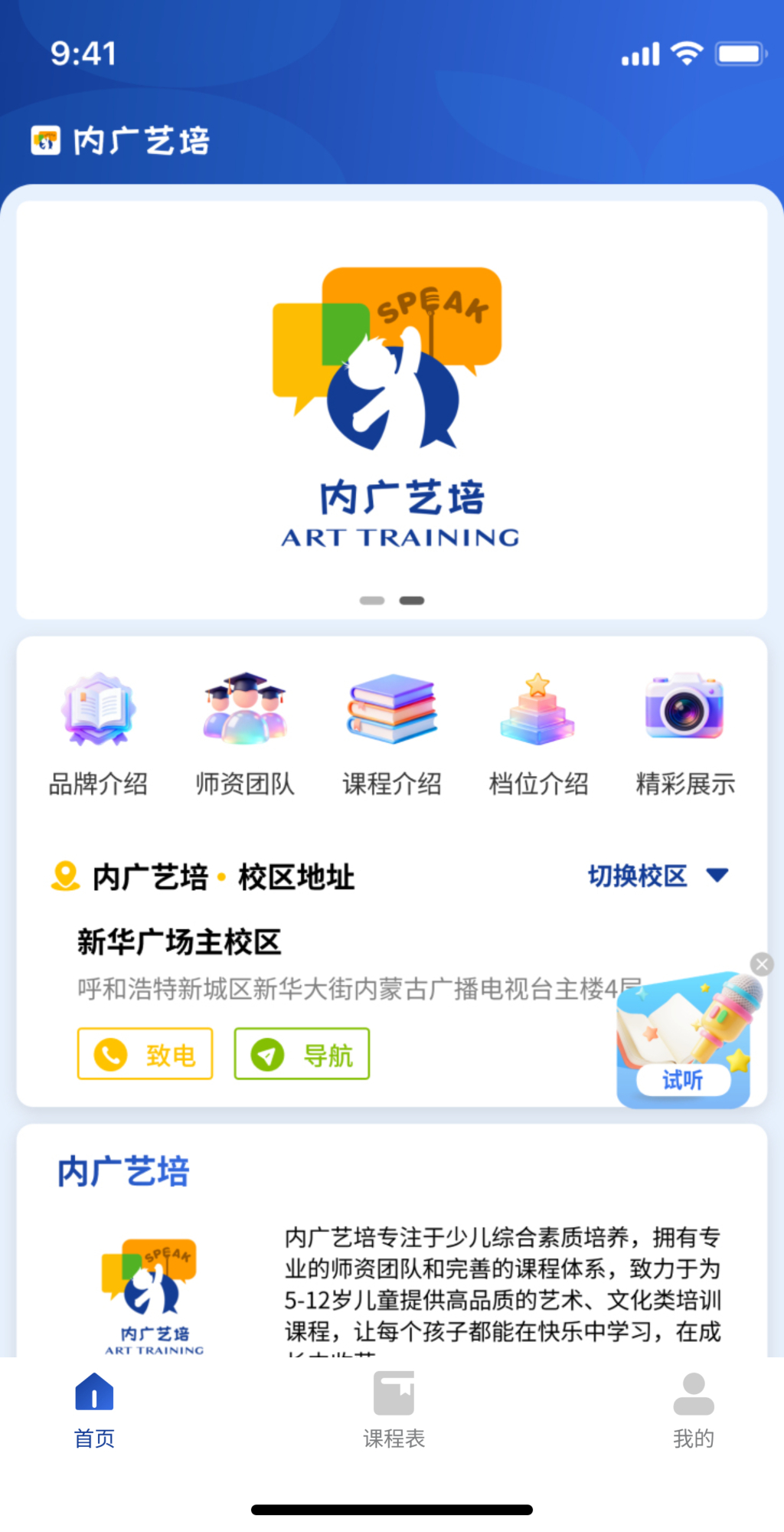Expand the campus dropdown arrow
This screenshot has width=784, height=1532.
[x=716, y=876]
